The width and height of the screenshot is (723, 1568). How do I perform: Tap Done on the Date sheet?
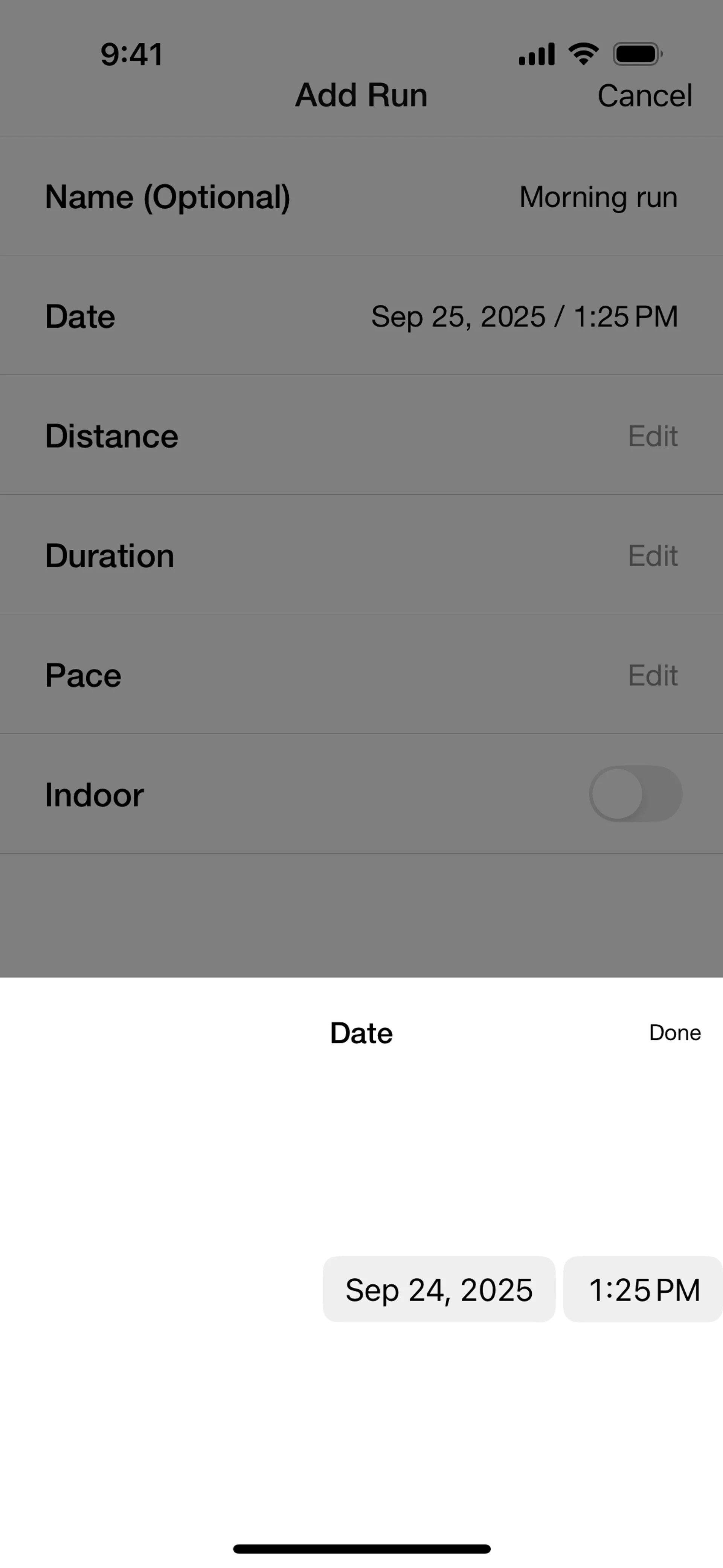point(674,1032)
